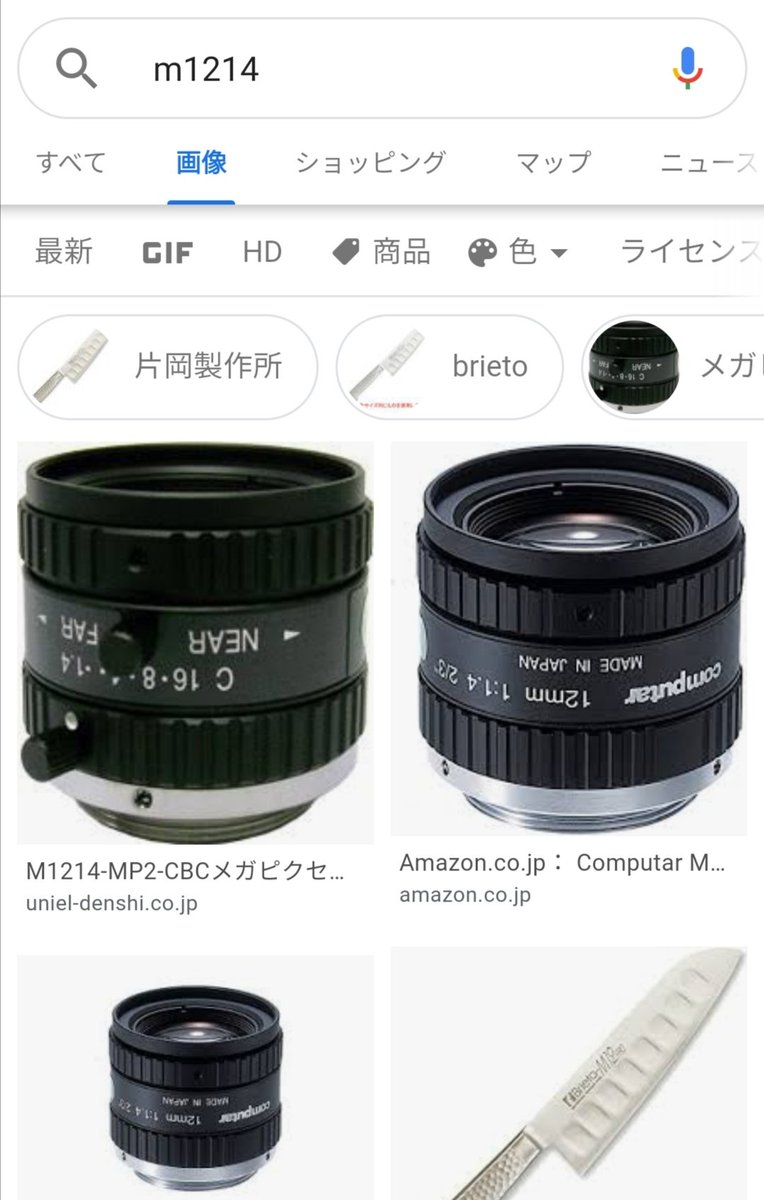Apply the HD image filter
The width and height of the screenshot is (764, 1200).
[262, 251]
